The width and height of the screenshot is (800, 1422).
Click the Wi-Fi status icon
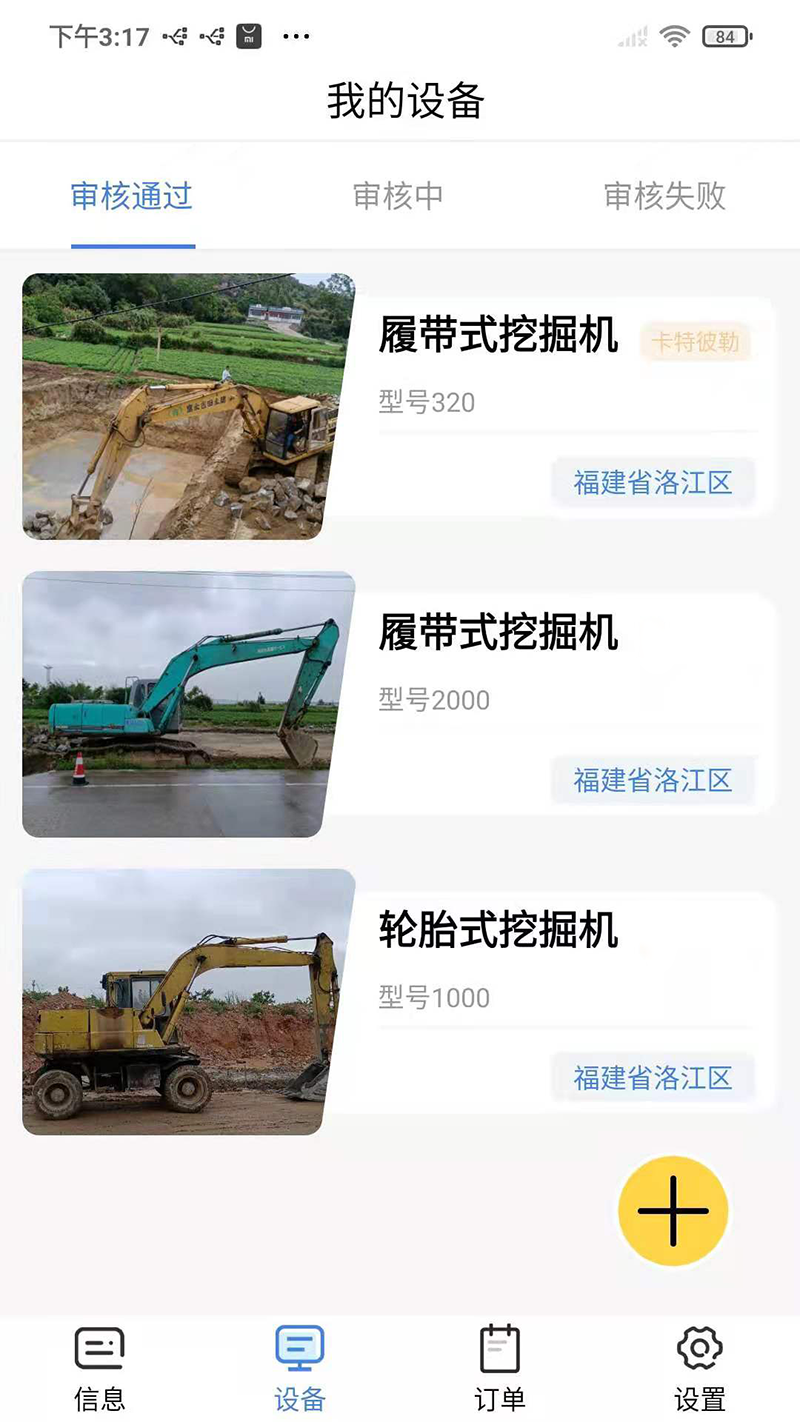point(677,34)
